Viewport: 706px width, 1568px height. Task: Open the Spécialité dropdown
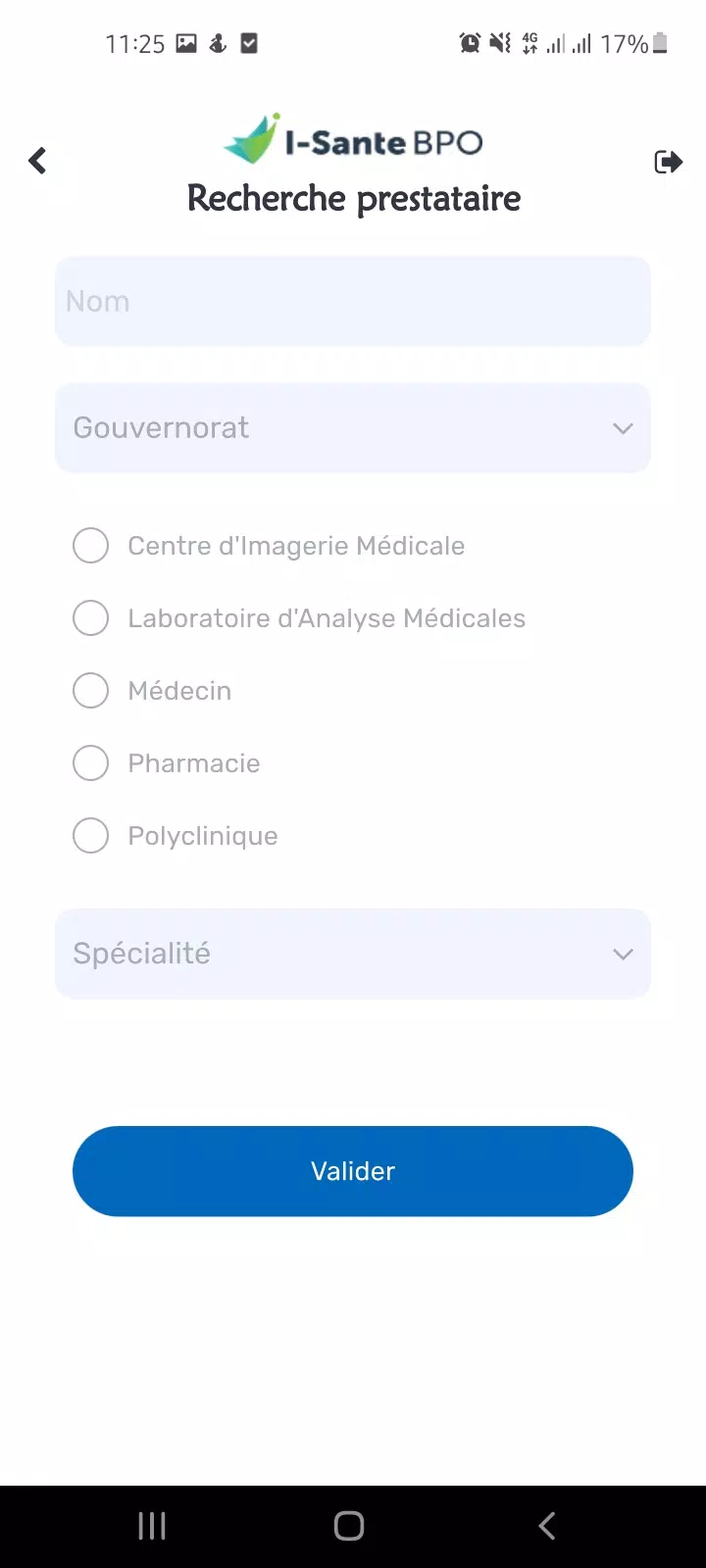click(x=353, y=954)
